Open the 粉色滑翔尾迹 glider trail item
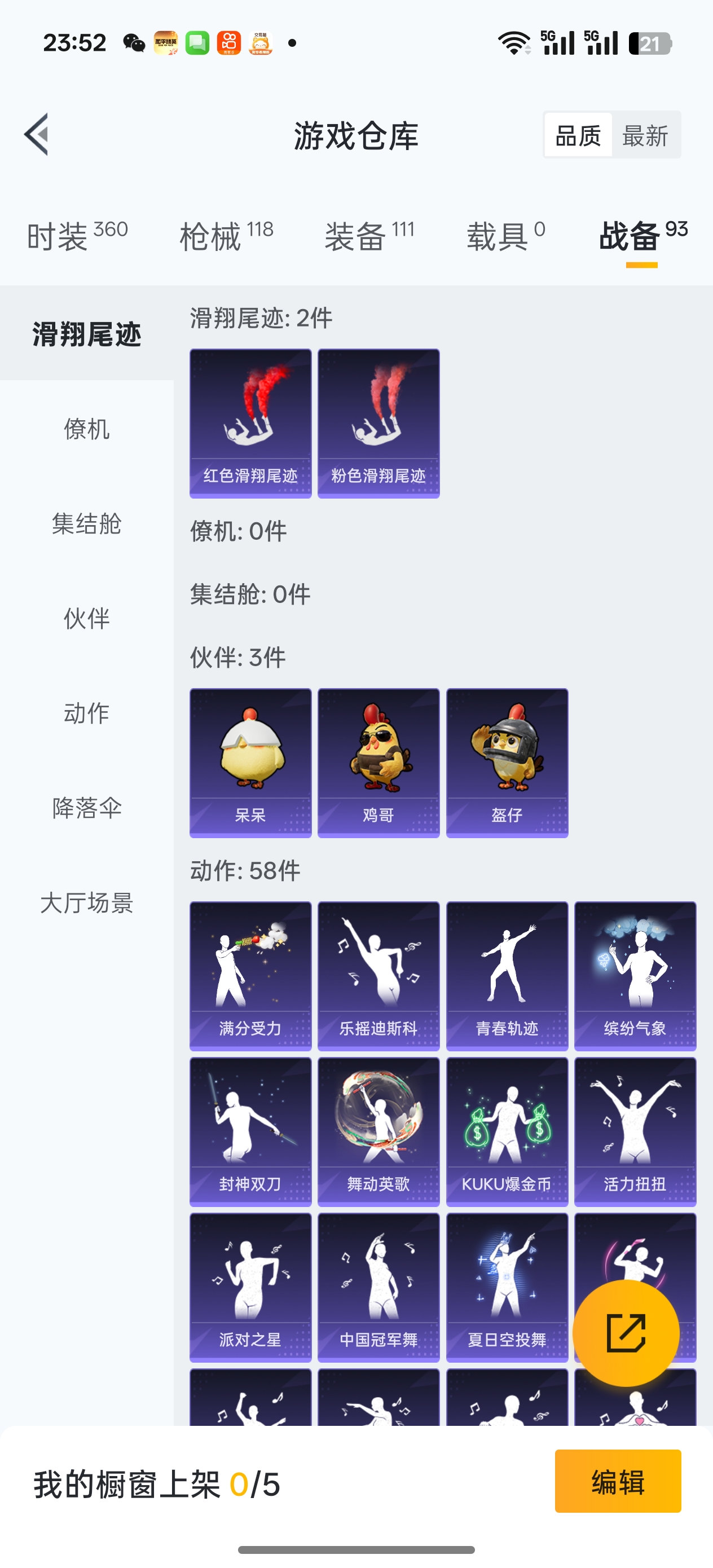Image resolution: width=713 pixels, height=1568 pixels. [x=378, y=422]
